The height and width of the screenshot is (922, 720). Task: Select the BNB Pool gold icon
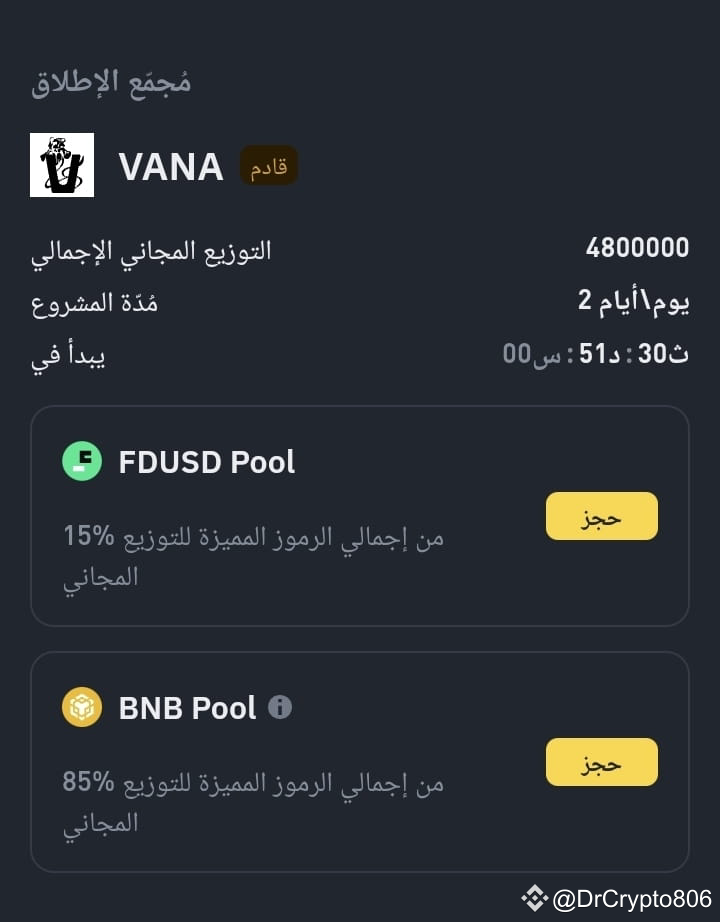82,707
